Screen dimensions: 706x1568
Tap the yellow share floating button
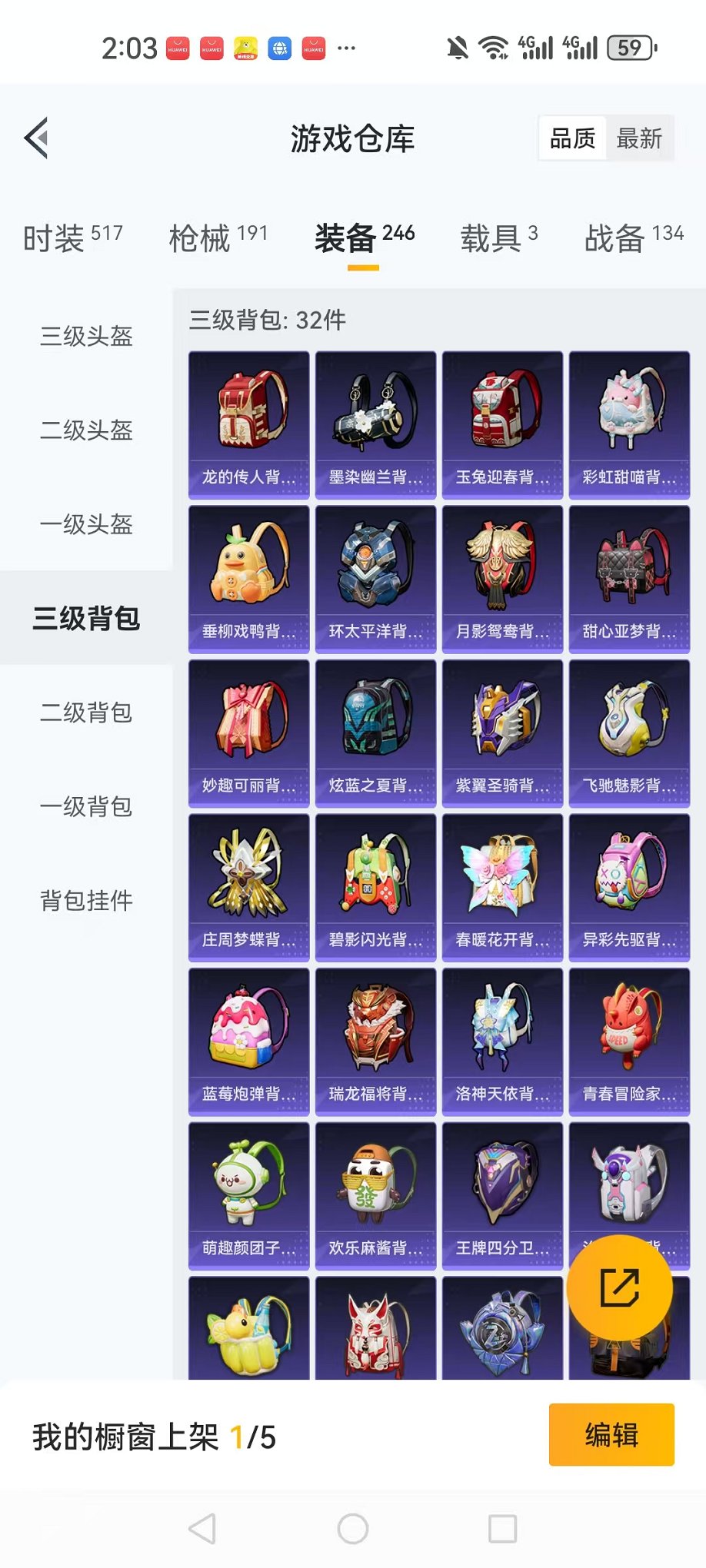coord(619,1287)
